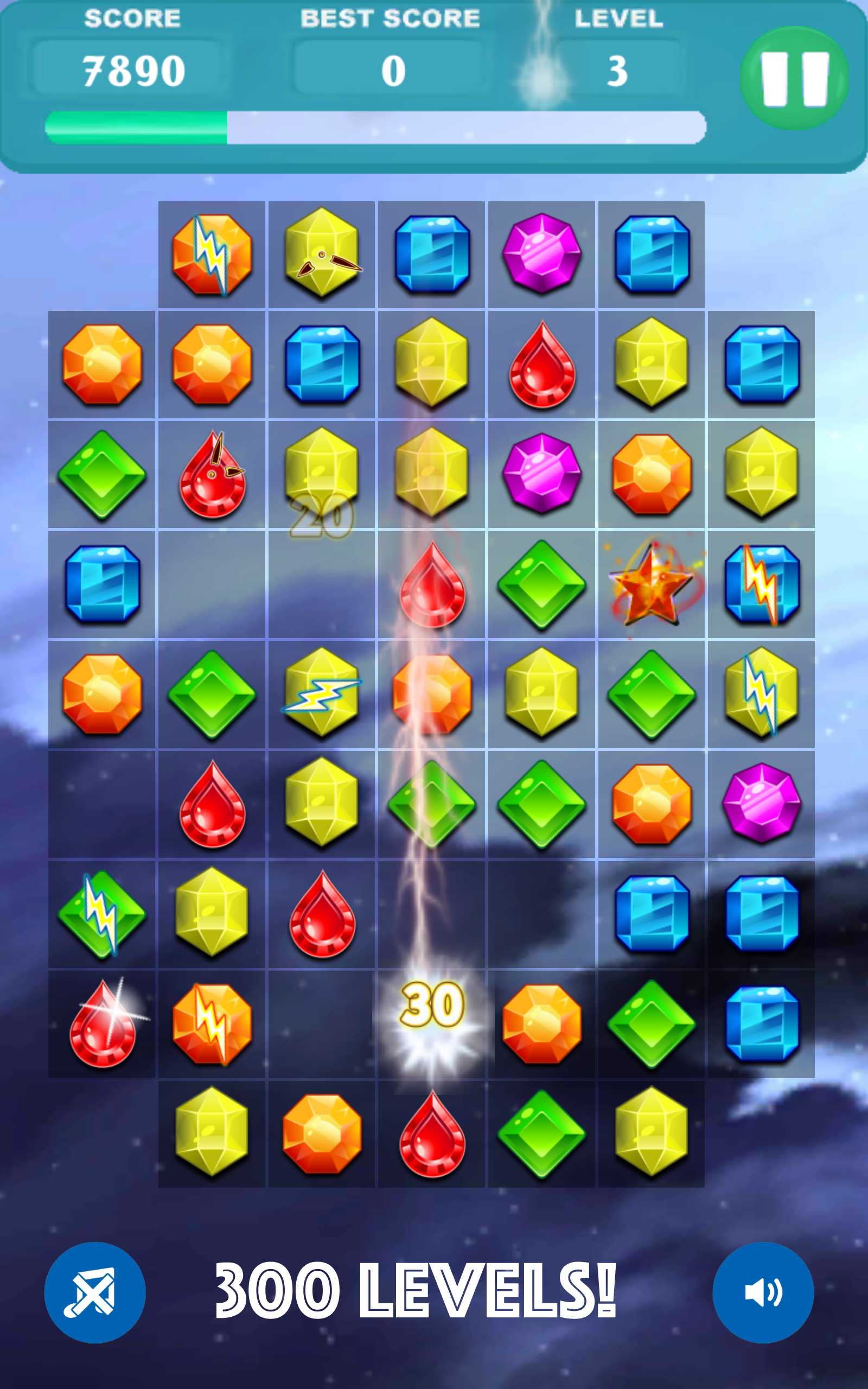Mute the sound effects
This screenshot has width=868, height=1389.
pos(762,1292)
